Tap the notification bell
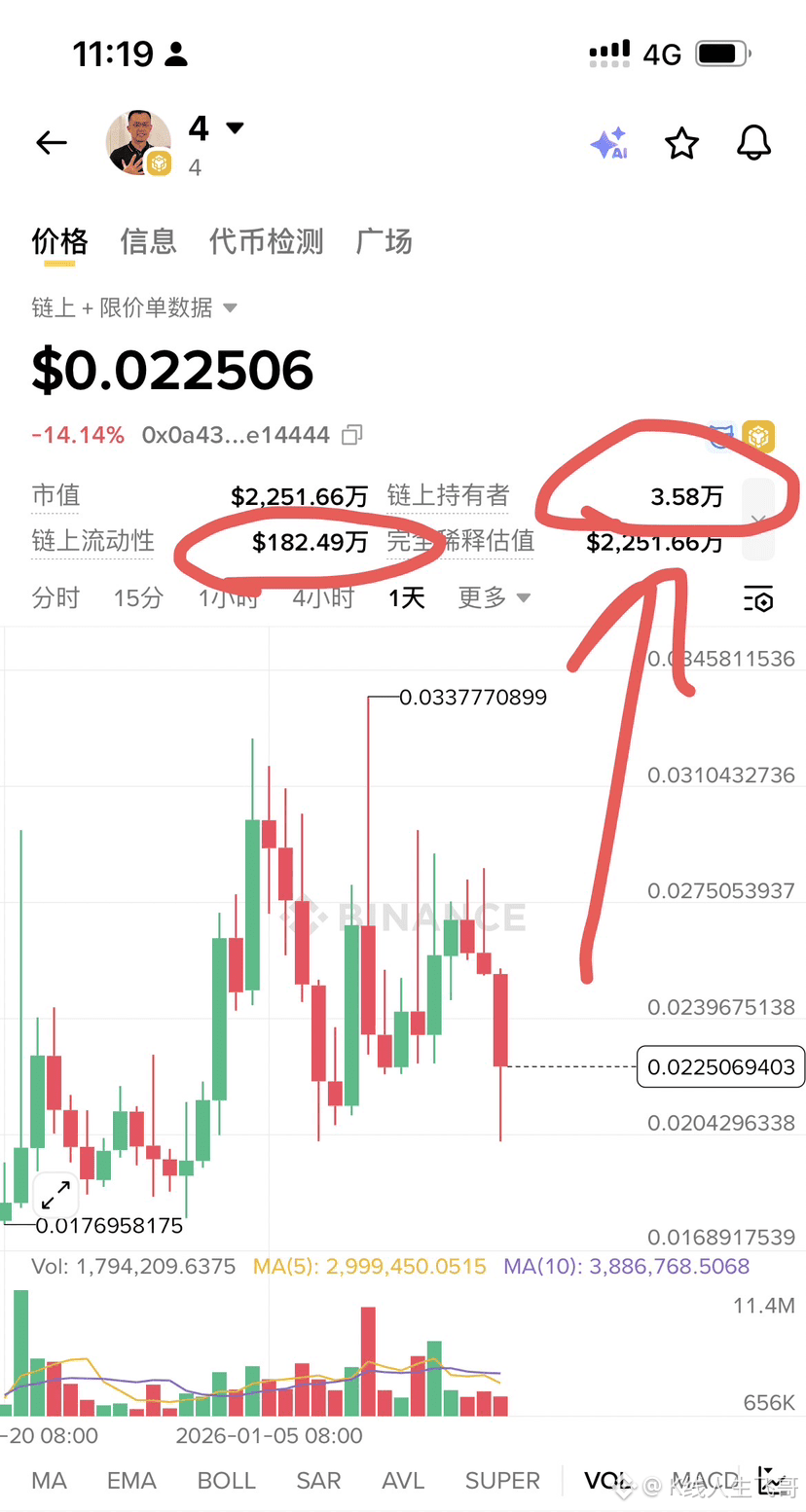This screenshot has width=806, height=1512. pyautogui.click(x=752, y=142)
